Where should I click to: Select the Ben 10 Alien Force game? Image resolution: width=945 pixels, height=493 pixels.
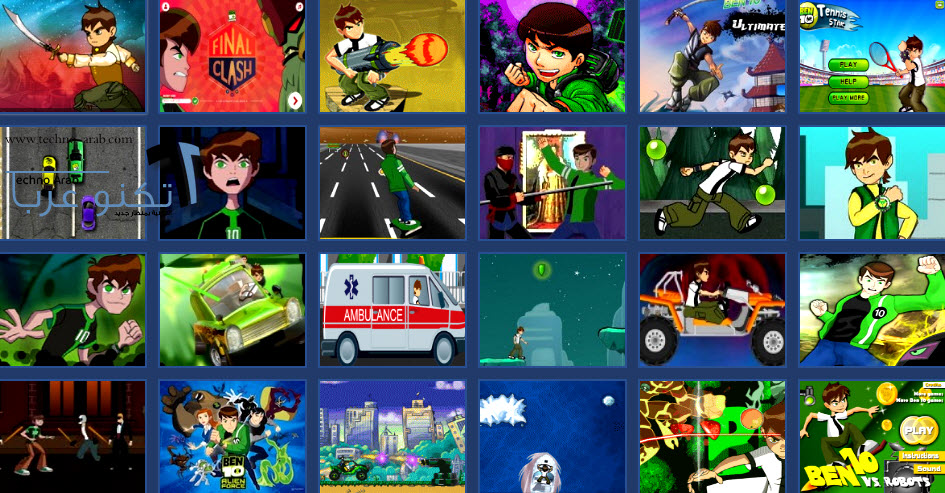(x=232, y=437)
